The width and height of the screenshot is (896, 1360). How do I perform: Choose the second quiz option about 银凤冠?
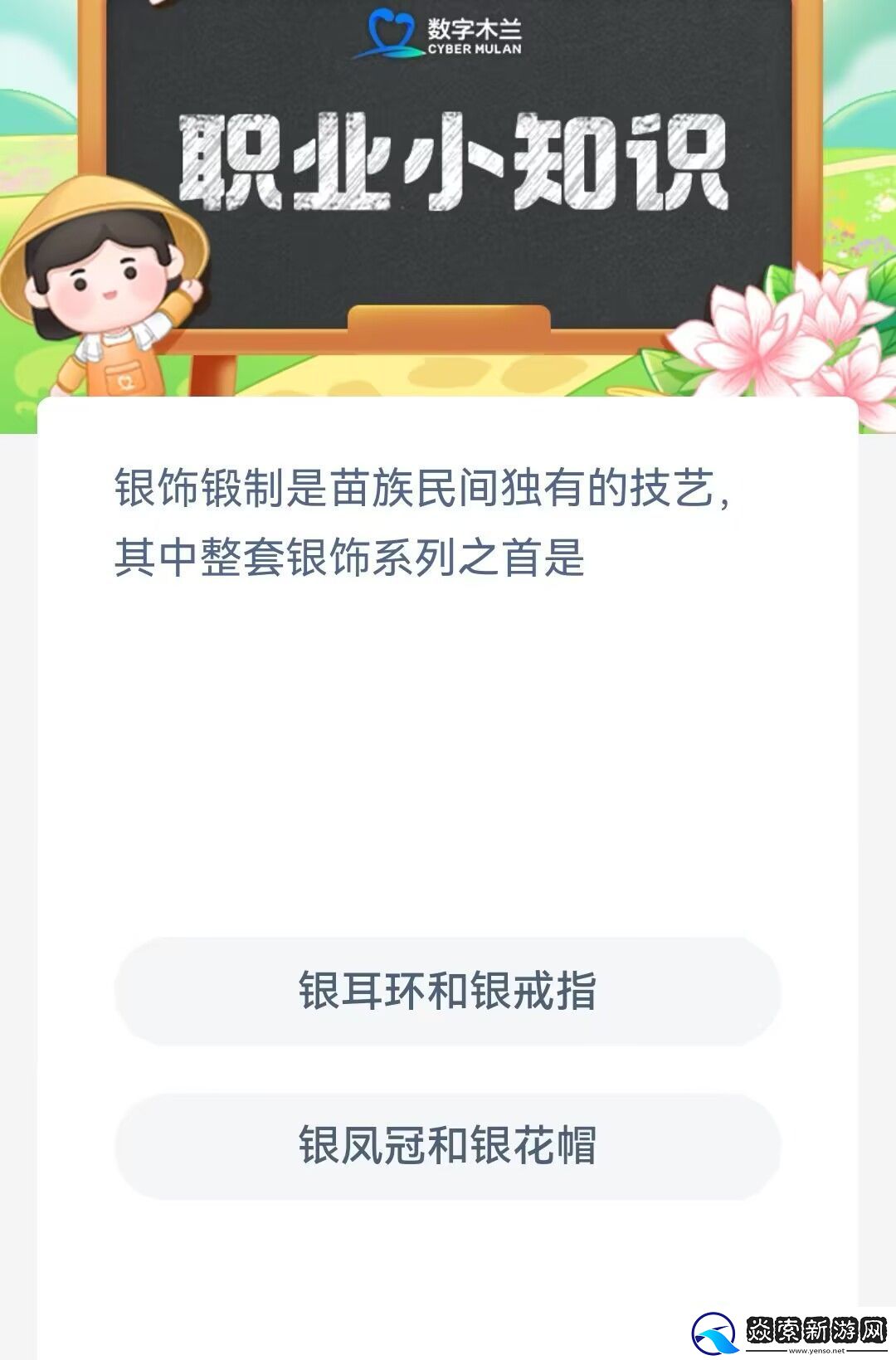click(x=448, y=1148)
